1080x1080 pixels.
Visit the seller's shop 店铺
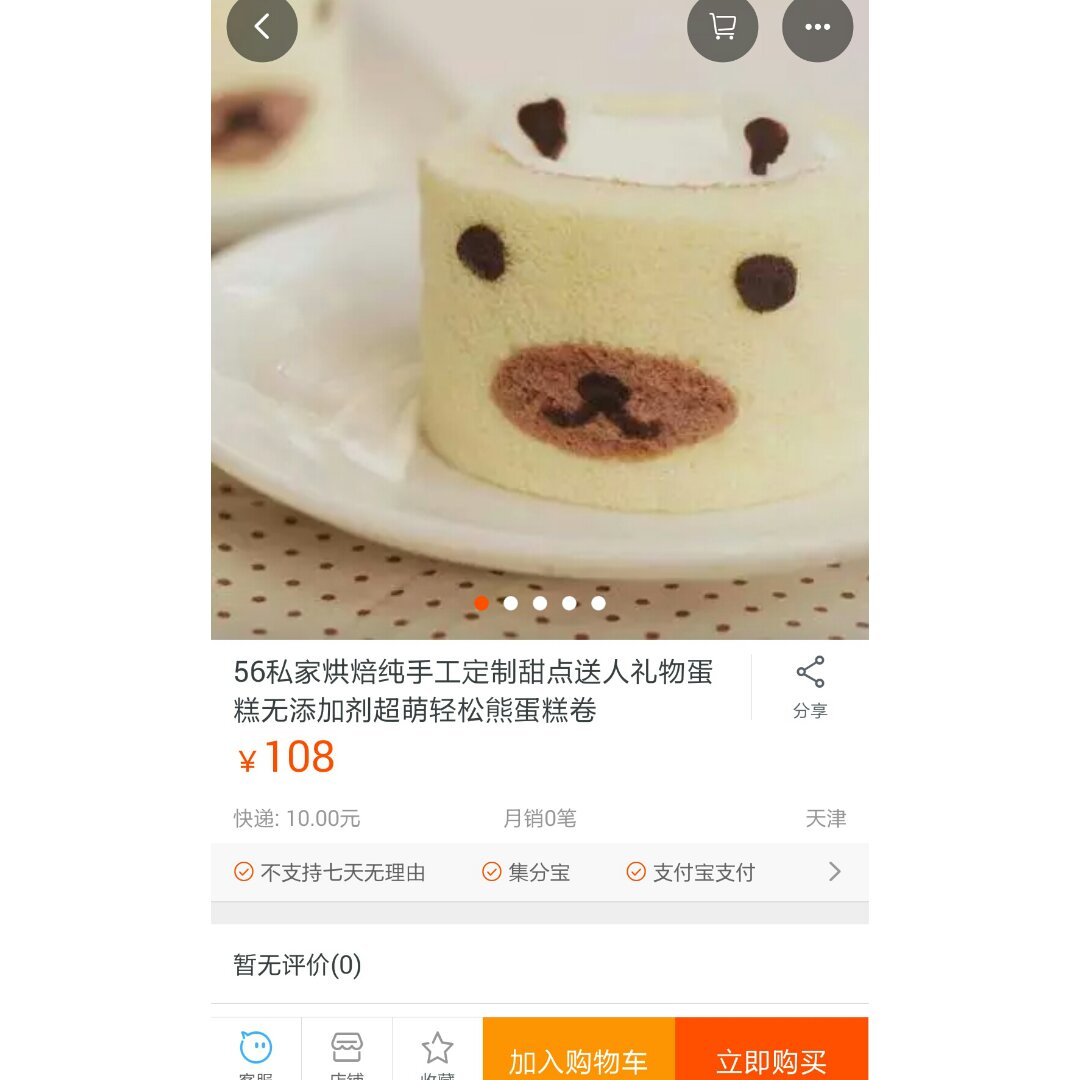pos(347,1051)
